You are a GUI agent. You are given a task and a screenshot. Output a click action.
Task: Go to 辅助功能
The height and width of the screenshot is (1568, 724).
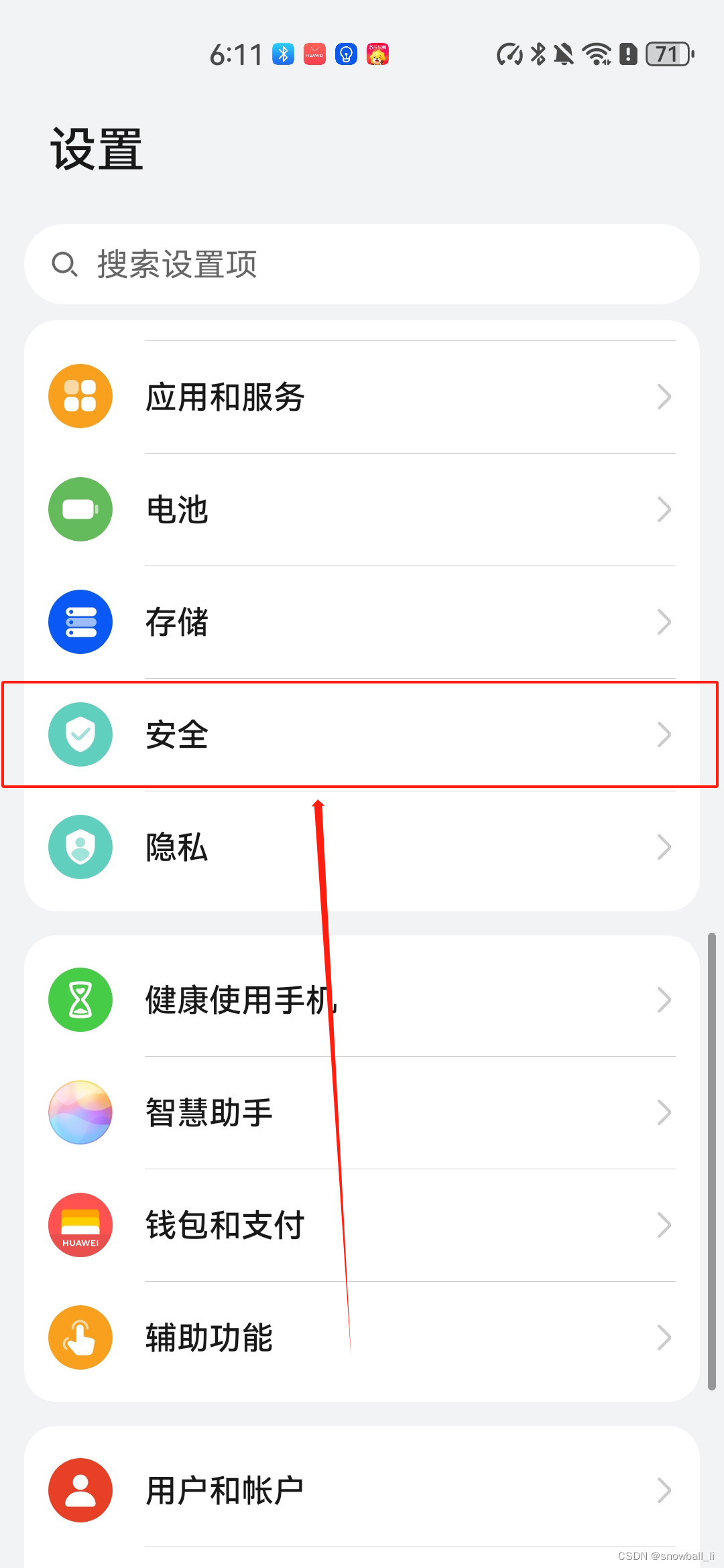pos(362,1337)
